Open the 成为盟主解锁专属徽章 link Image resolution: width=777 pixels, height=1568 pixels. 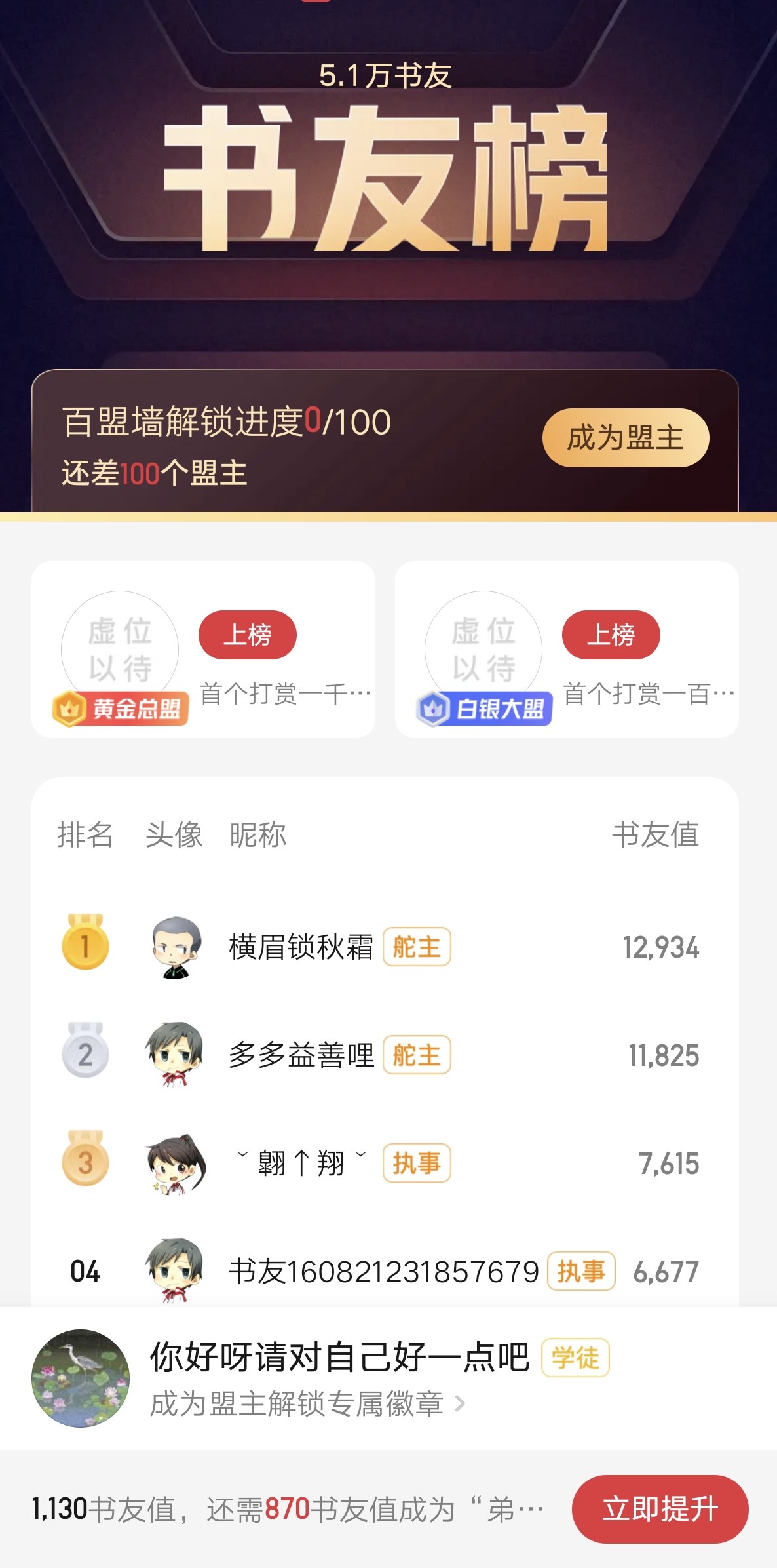point(307,1404)
